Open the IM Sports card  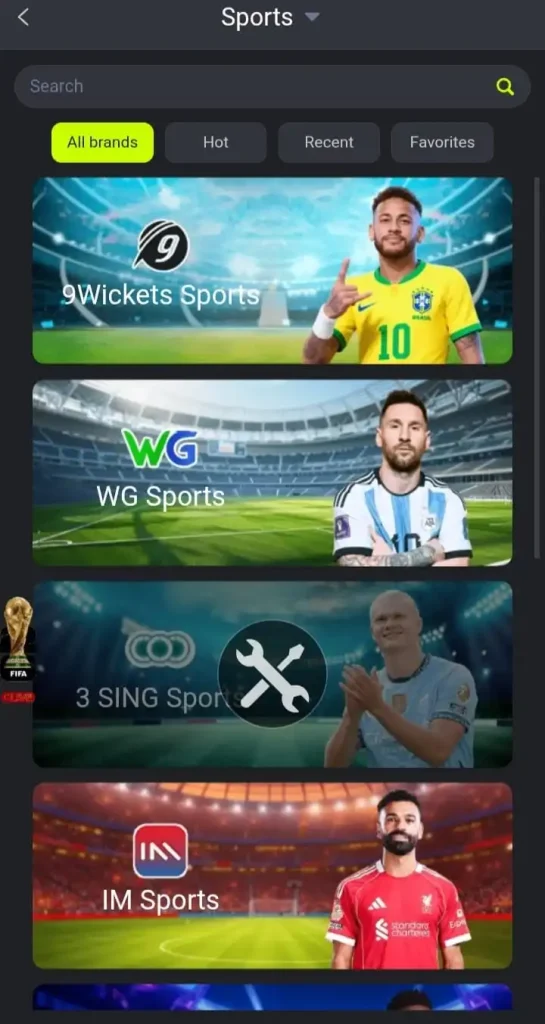pos(272,876)
